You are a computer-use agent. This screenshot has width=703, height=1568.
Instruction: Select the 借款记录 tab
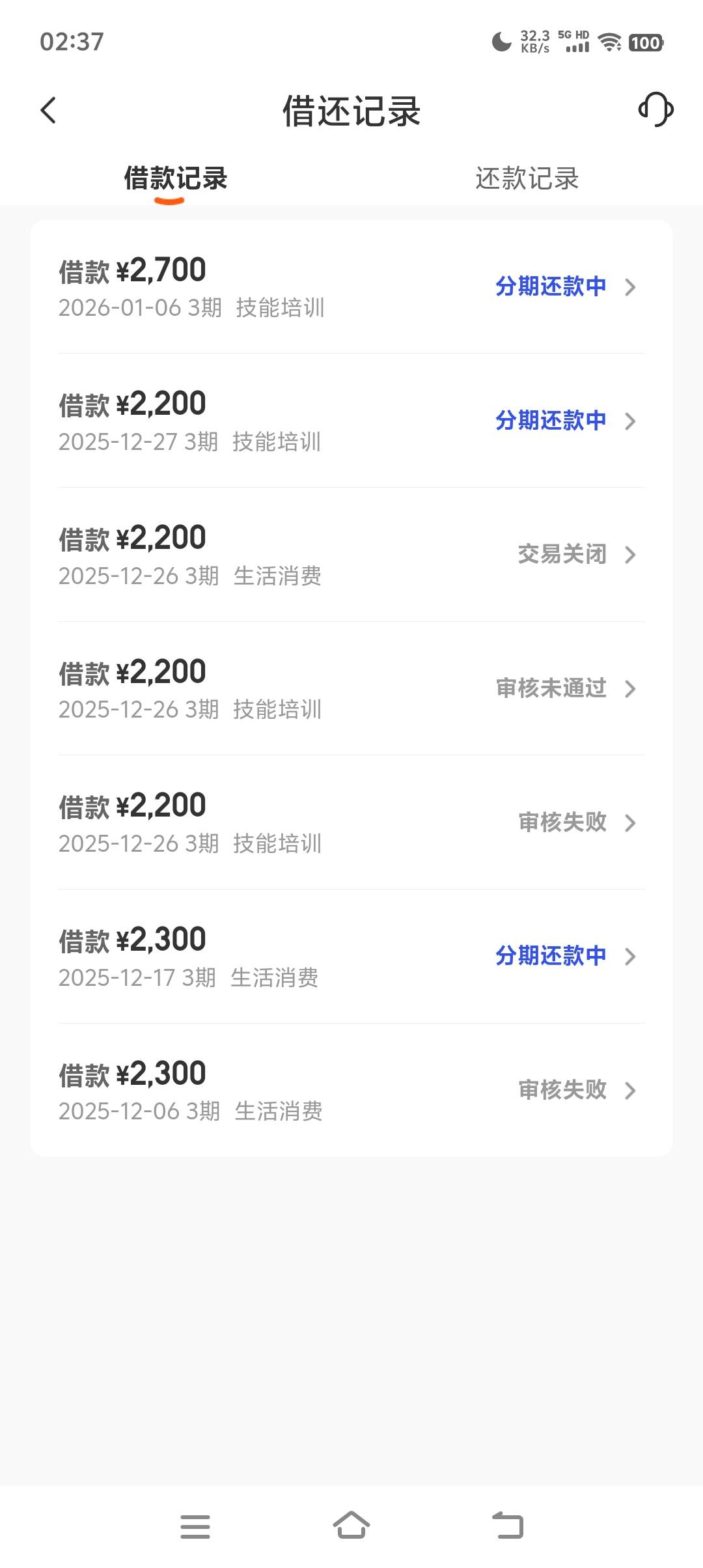click(175, 178)
